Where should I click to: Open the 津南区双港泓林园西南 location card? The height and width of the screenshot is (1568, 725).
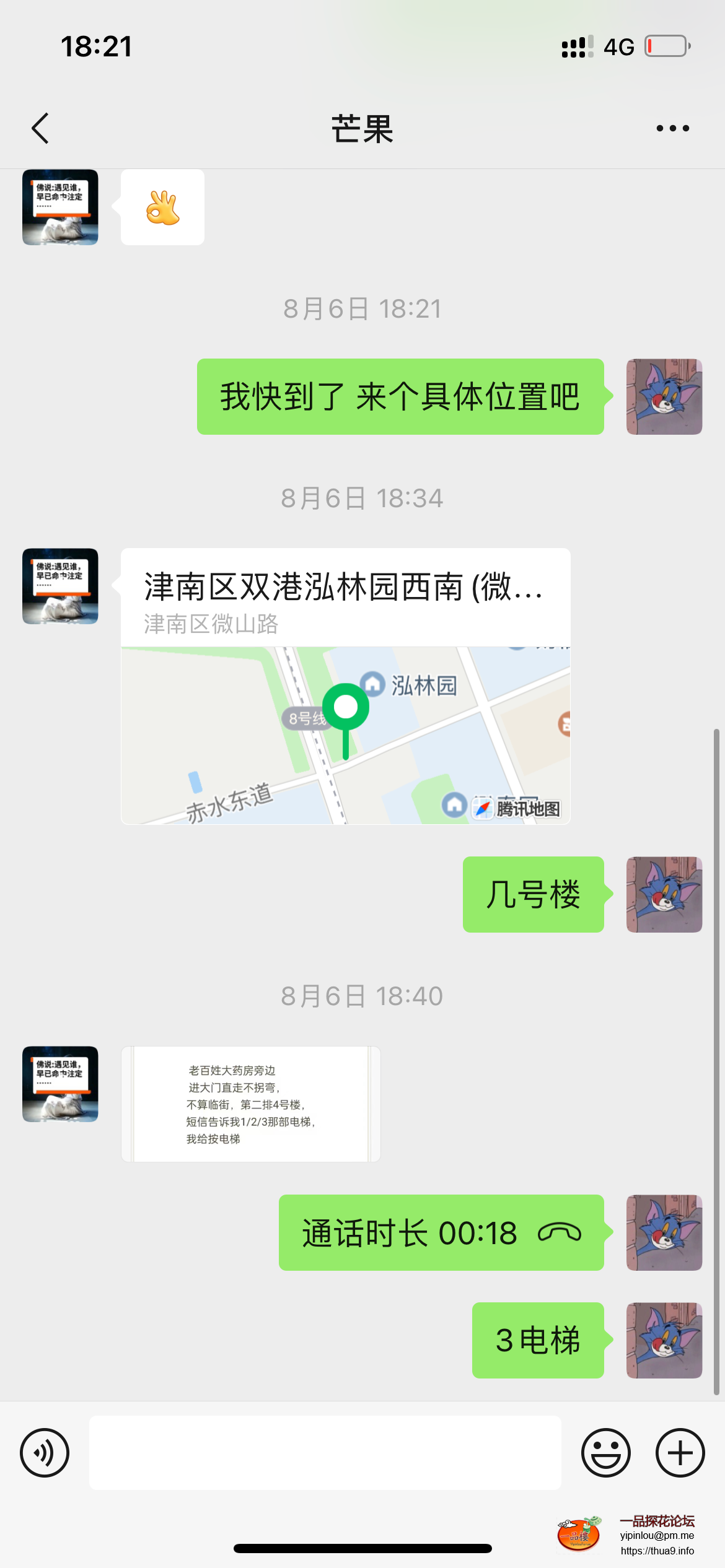345,591
